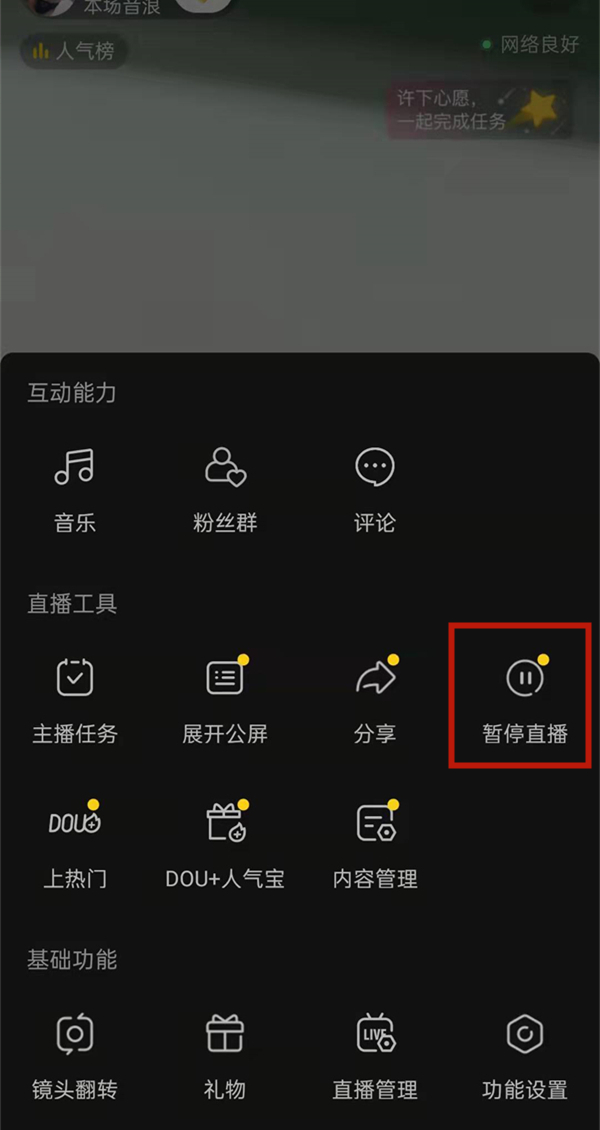Open 功能设置 function settings
The width and height of the screenshot is (600, 1130).
pyautogui.click(x=524, y=1055)
